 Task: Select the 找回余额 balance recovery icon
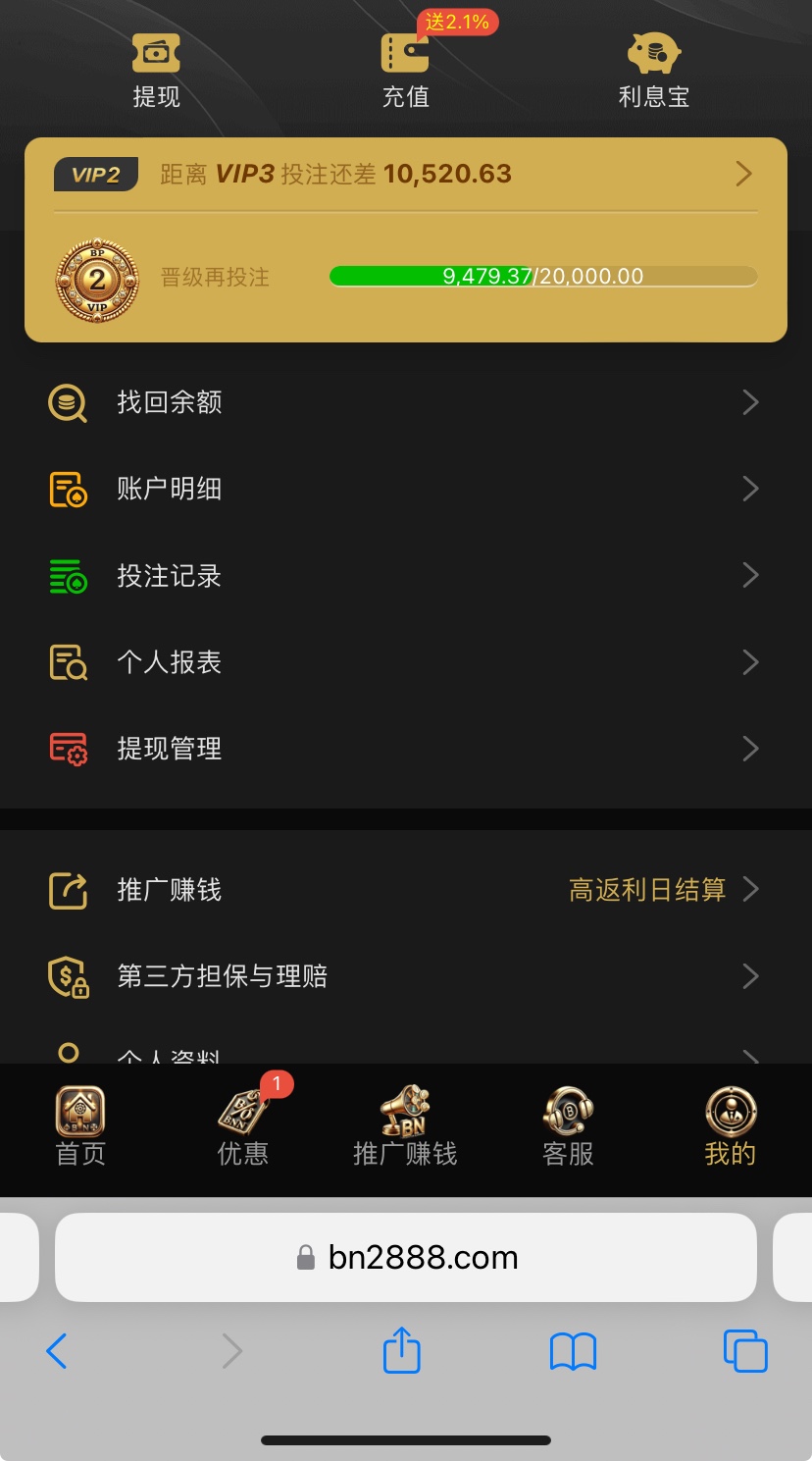(x=66, y=402)
